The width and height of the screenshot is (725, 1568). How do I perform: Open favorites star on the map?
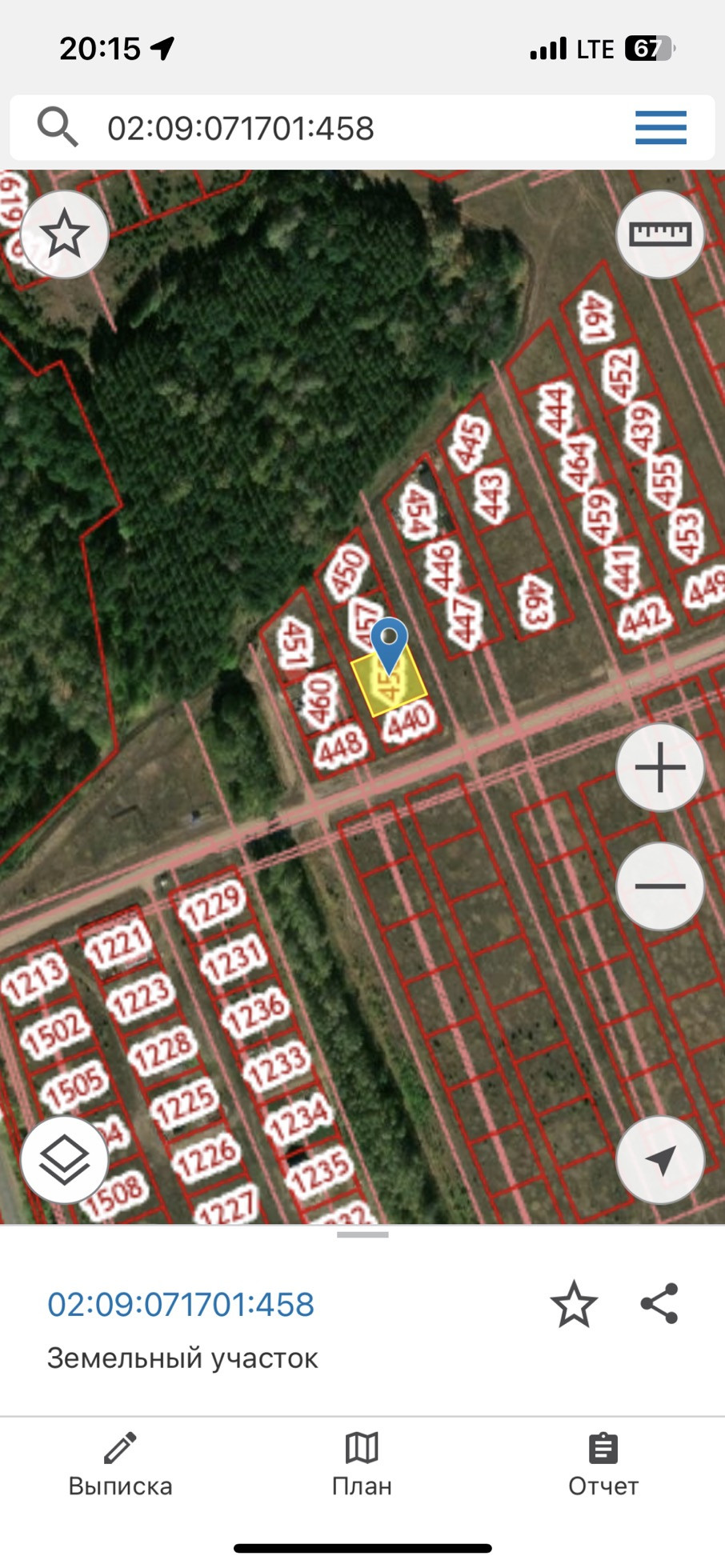[x=64, y=234]
